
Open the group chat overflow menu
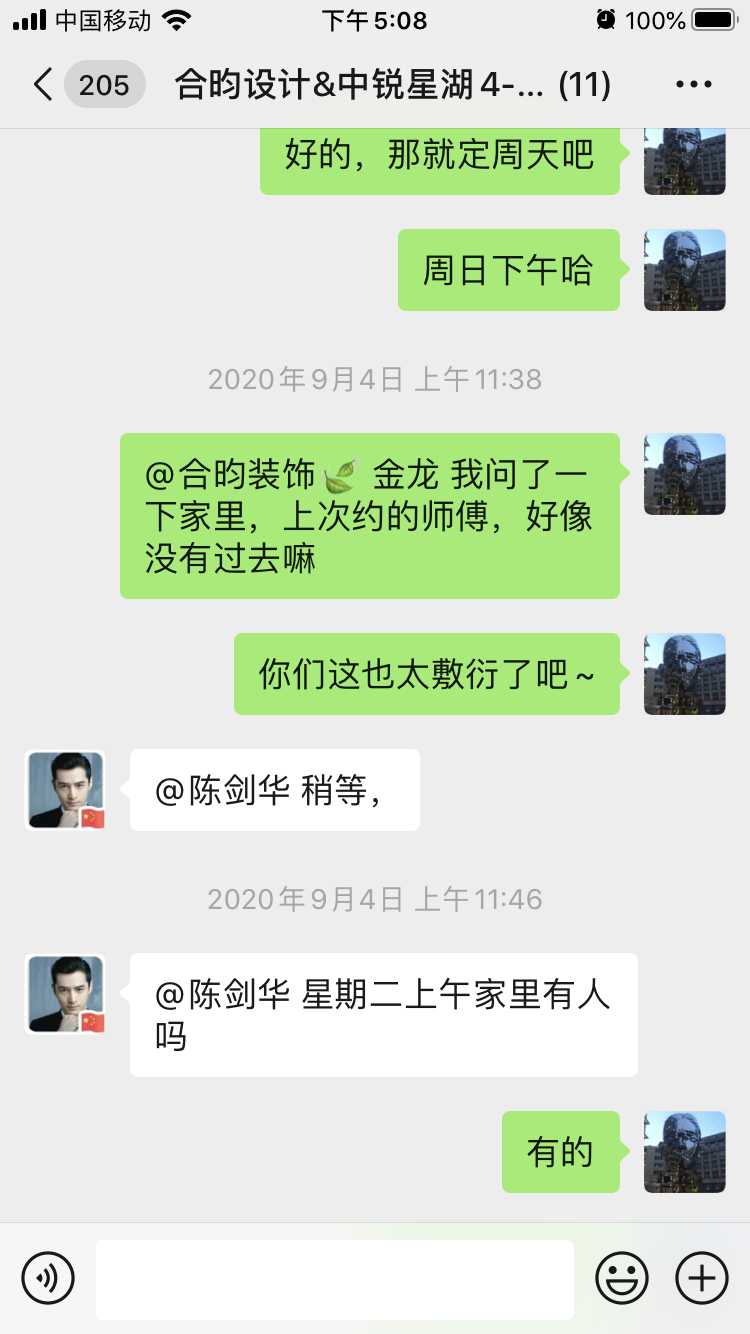(x=693, y=85)
